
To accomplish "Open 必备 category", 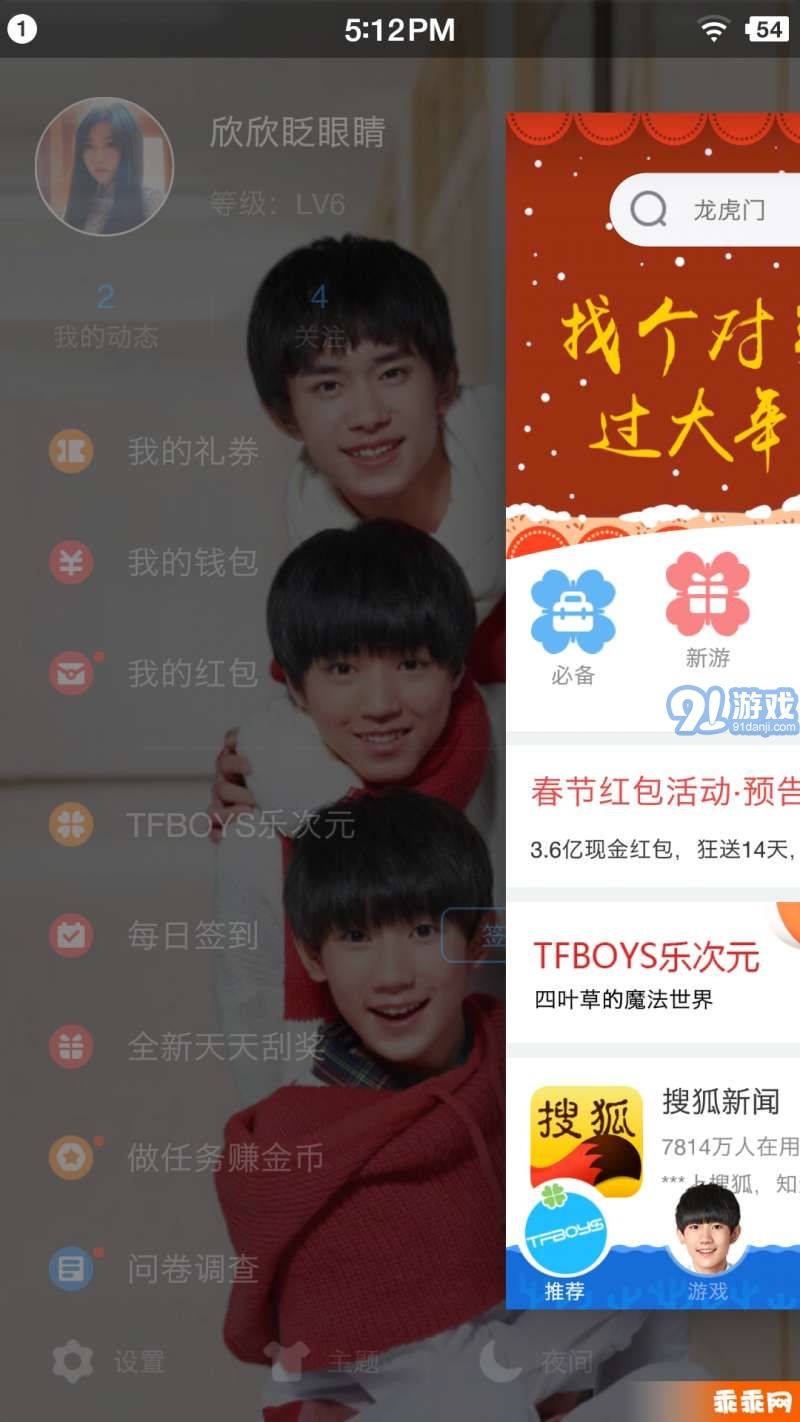I will [x=573, y=627].
